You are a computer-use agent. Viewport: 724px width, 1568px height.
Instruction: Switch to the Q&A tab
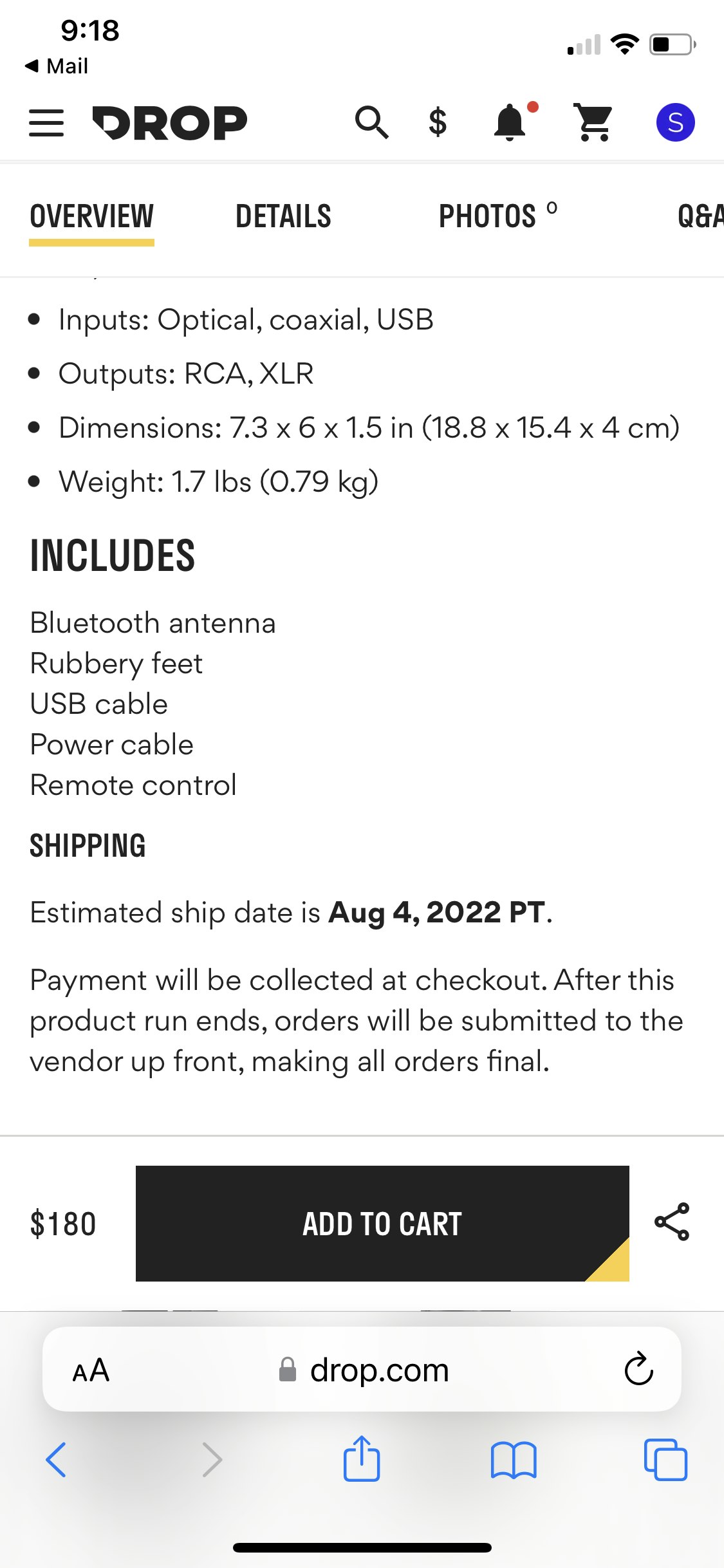pyautogui.click(x=700, y=217)
